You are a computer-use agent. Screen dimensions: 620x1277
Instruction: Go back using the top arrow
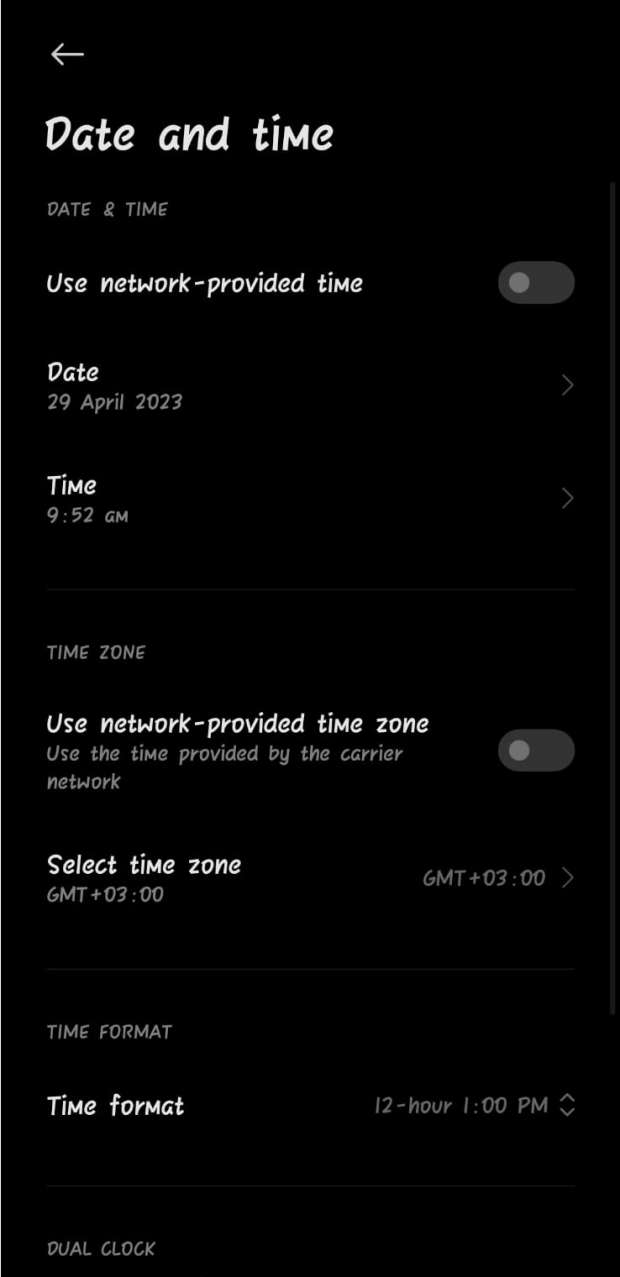click(67, 54)
